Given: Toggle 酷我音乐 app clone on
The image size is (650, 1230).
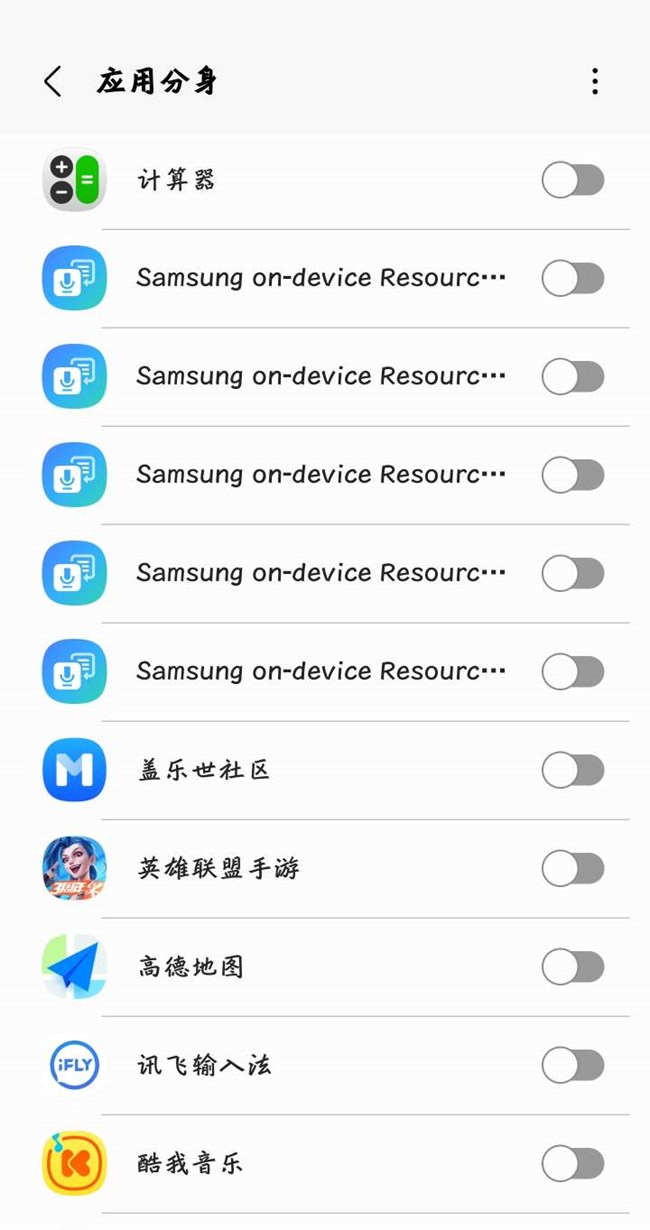Looking at the screenshot, I should coord(572,1163).
